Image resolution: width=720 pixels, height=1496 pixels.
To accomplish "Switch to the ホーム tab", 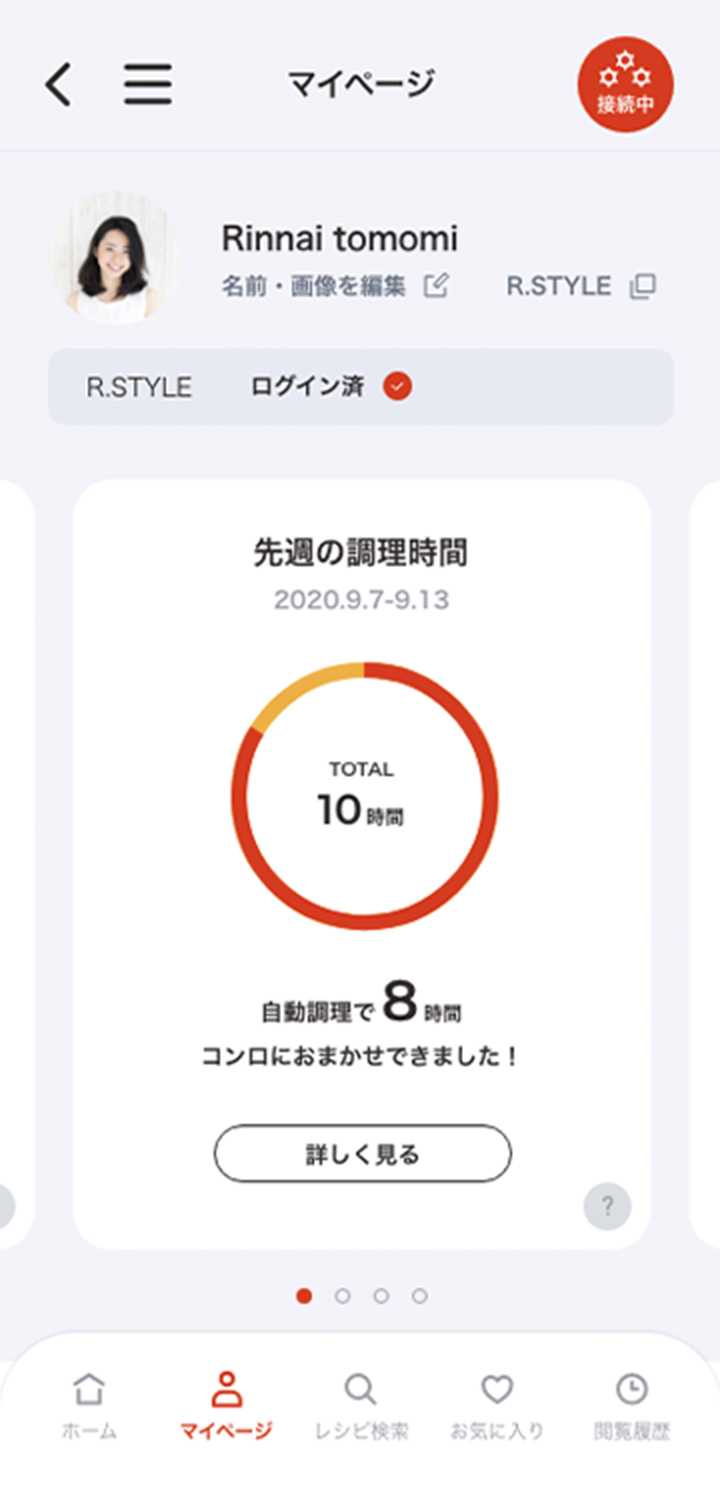I will 89,1406.
